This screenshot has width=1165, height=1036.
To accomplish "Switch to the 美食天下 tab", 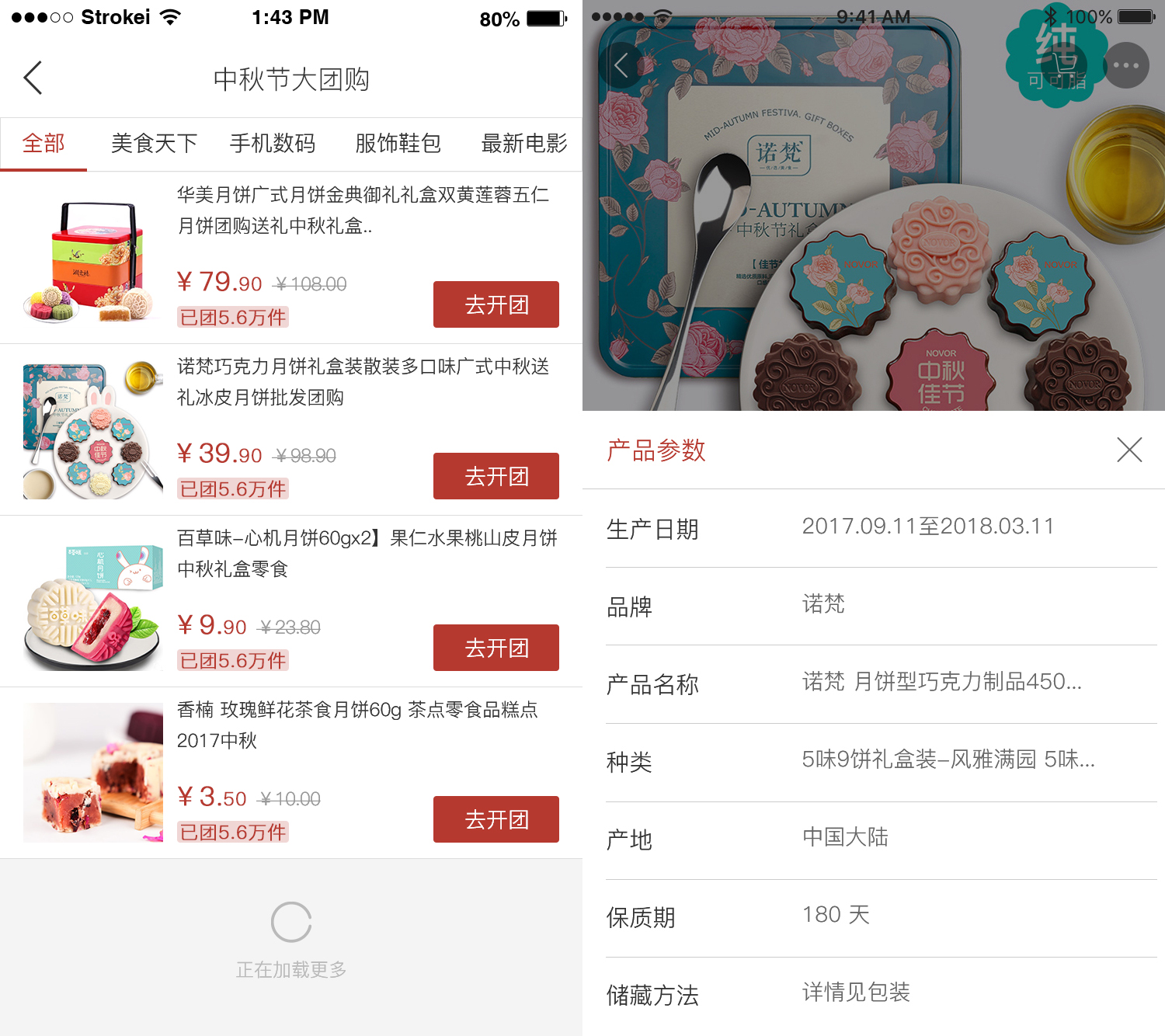I will [154, 144].
